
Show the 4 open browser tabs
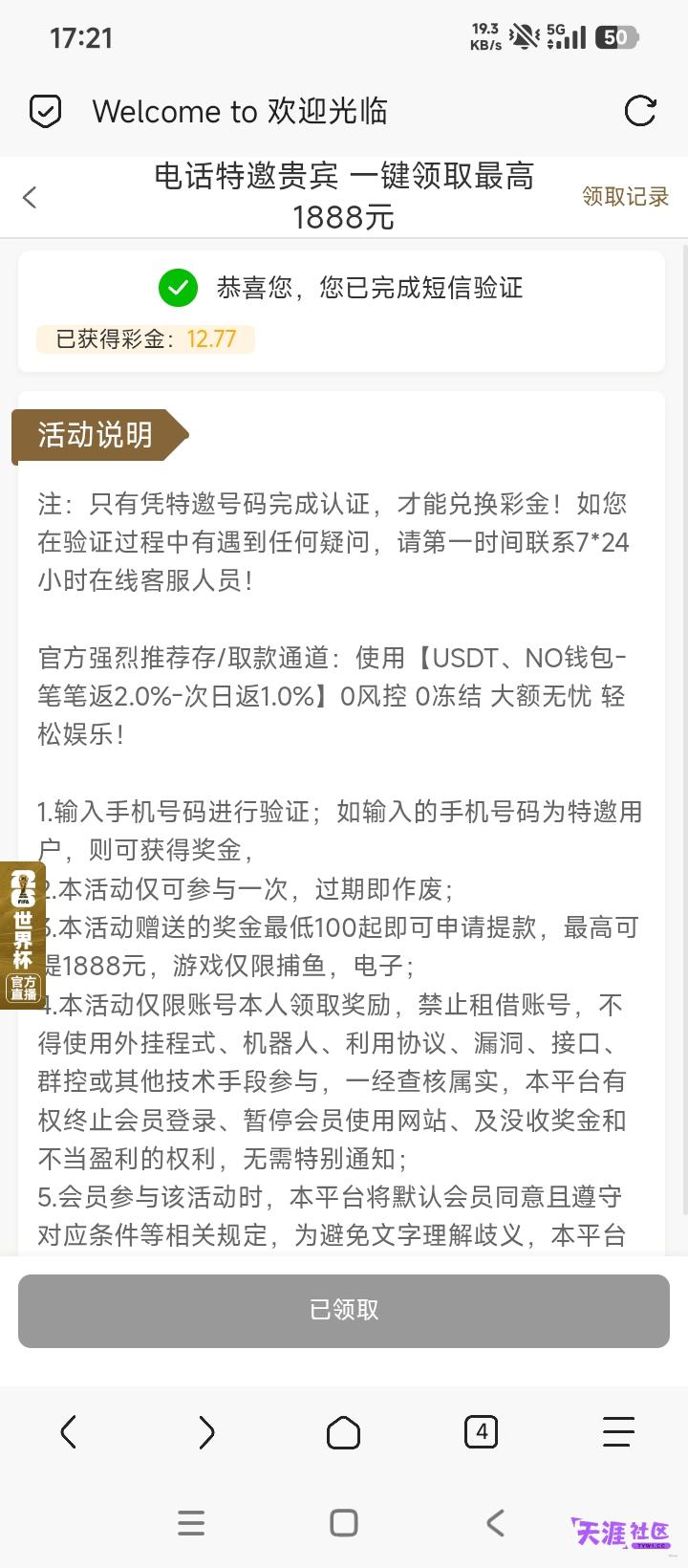pos(481,1431)
